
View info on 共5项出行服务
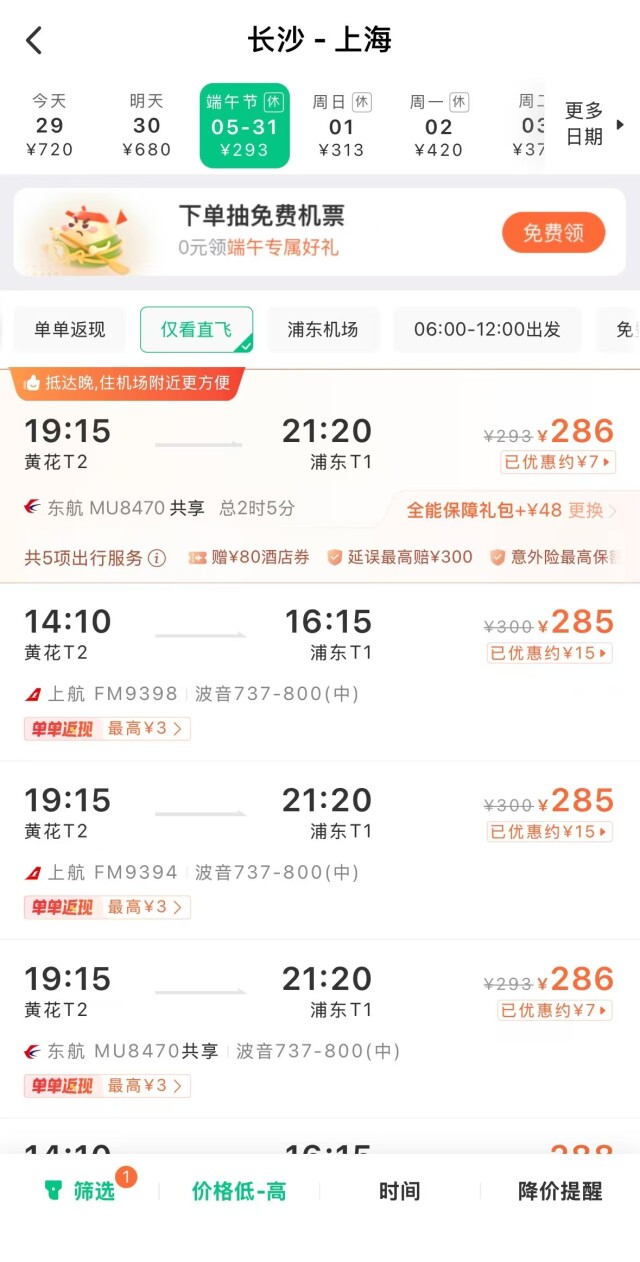tap(157, 558)
